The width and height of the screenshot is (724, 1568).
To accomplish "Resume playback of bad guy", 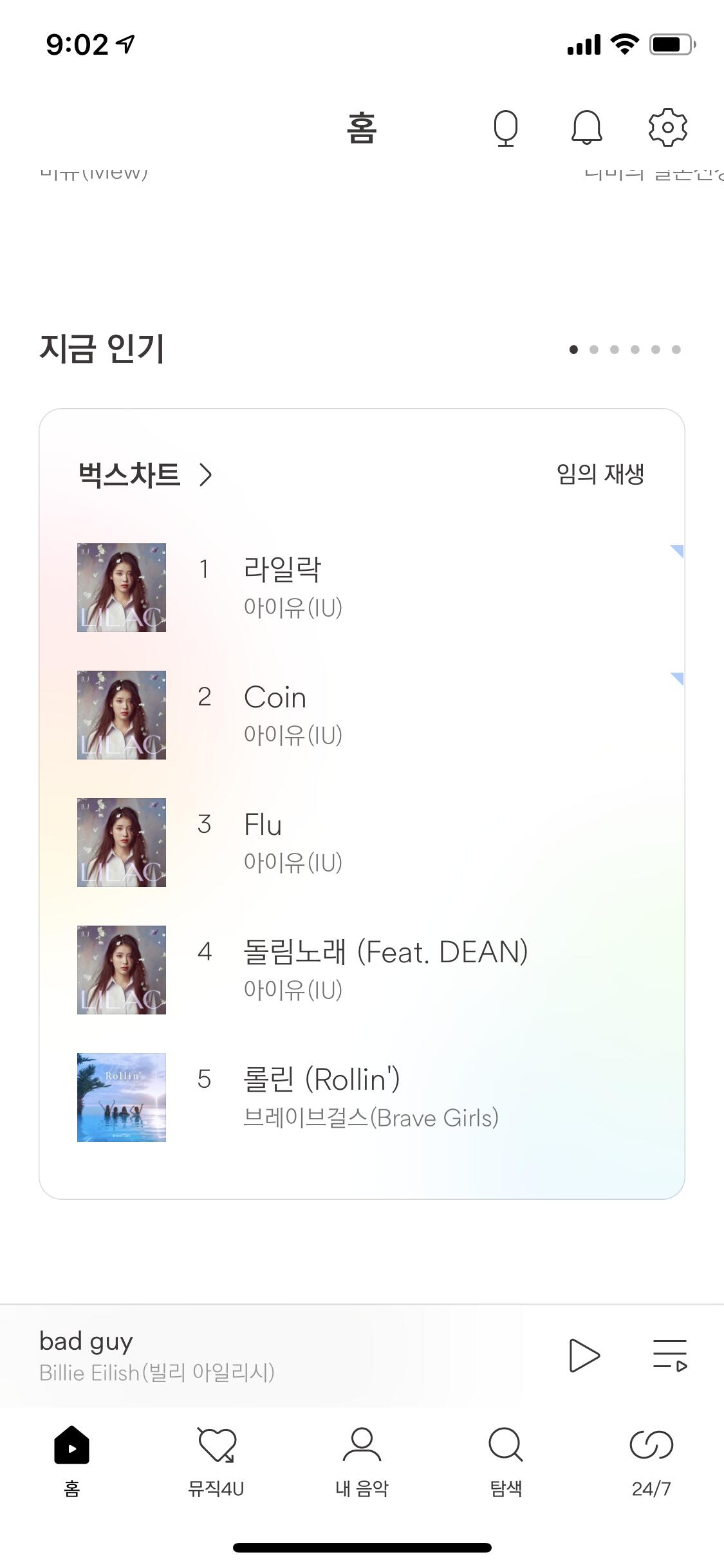I will [x=584, y=1355].
